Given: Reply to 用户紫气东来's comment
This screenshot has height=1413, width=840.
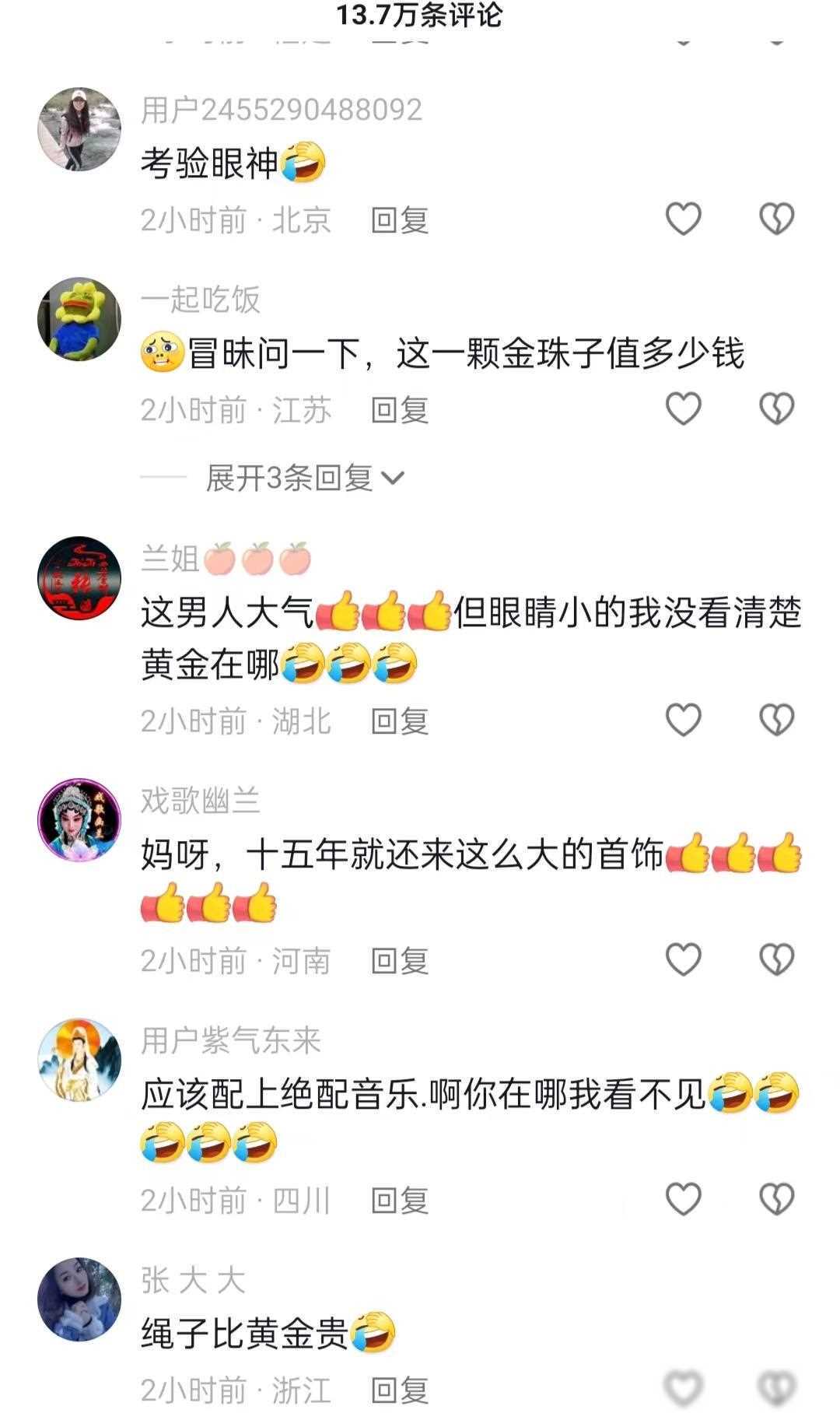Looking at the screenshot, I should coord(400,1201).
